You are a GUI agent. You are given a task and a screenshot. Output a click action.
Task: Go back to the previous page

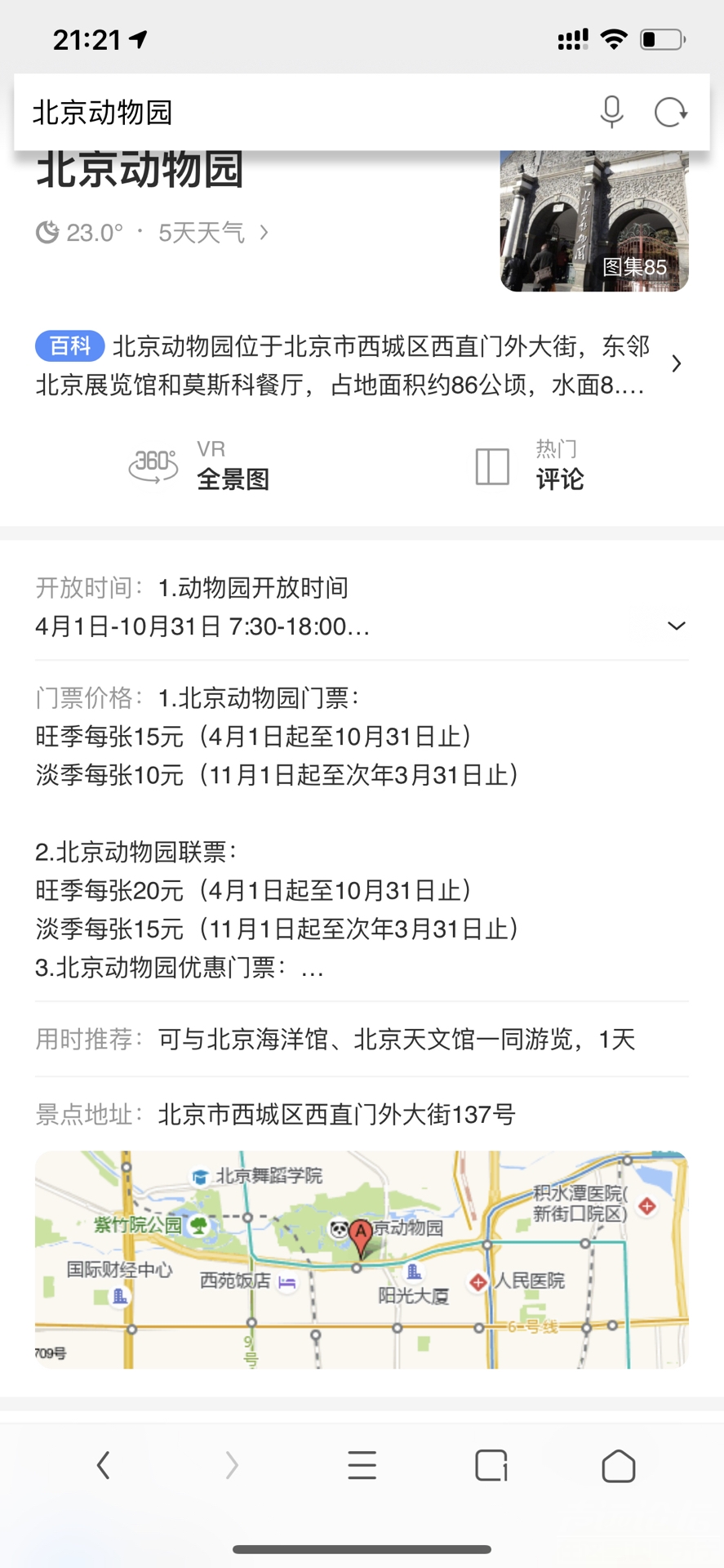click(x=103, y=1466)
